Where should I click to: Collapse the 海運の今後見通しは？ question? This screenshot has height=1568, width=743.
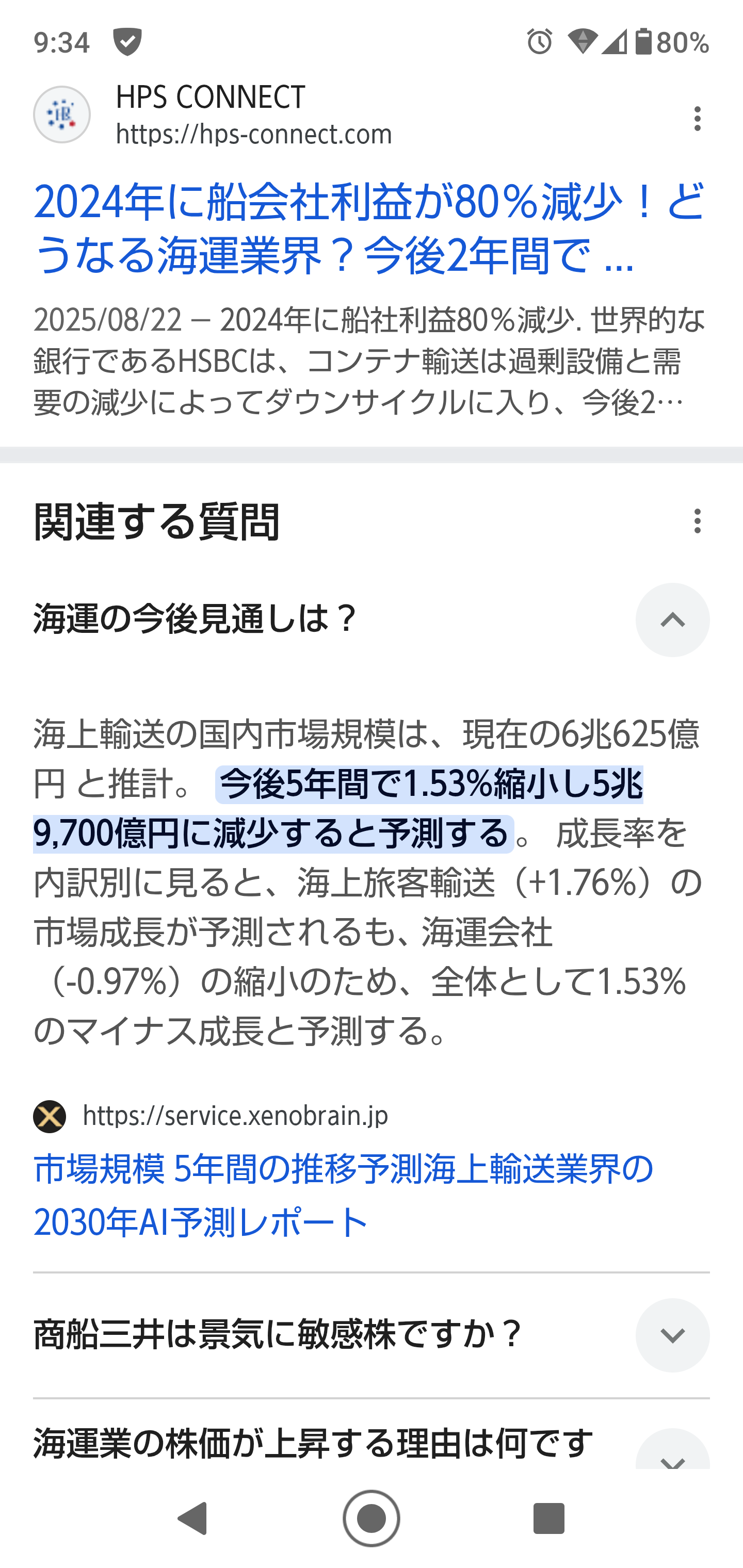pyautogui.click(x=672, y=619)
